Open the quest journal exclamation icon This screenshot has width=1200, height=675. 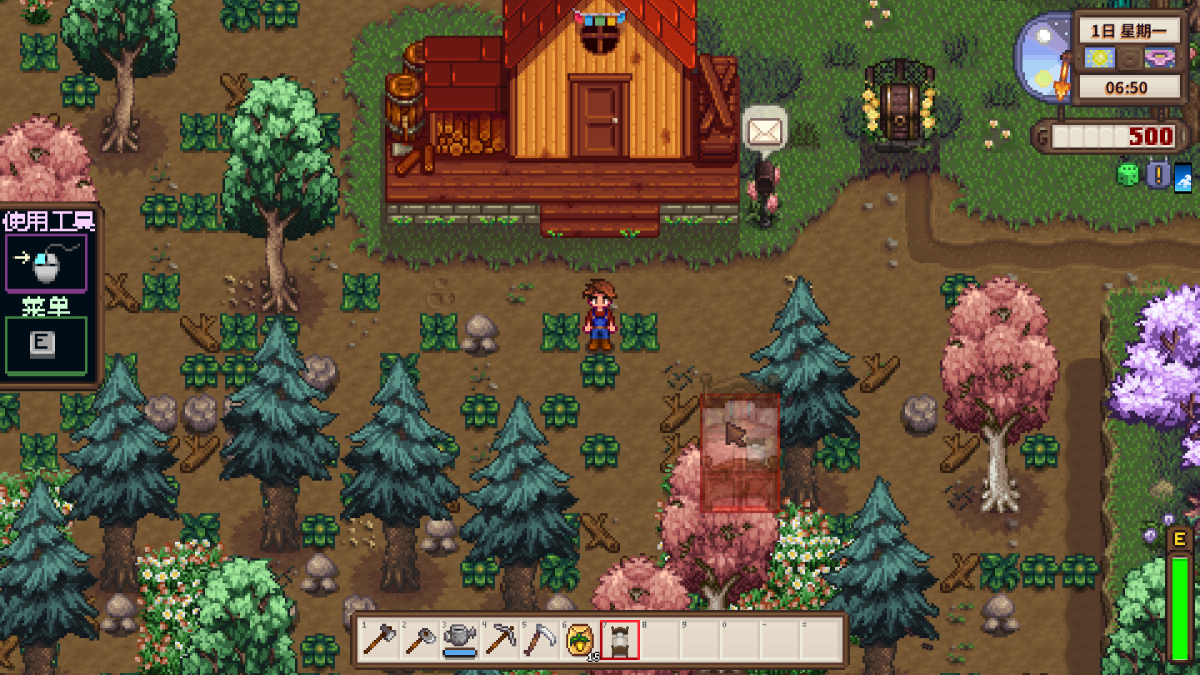tap(1157, 175)
